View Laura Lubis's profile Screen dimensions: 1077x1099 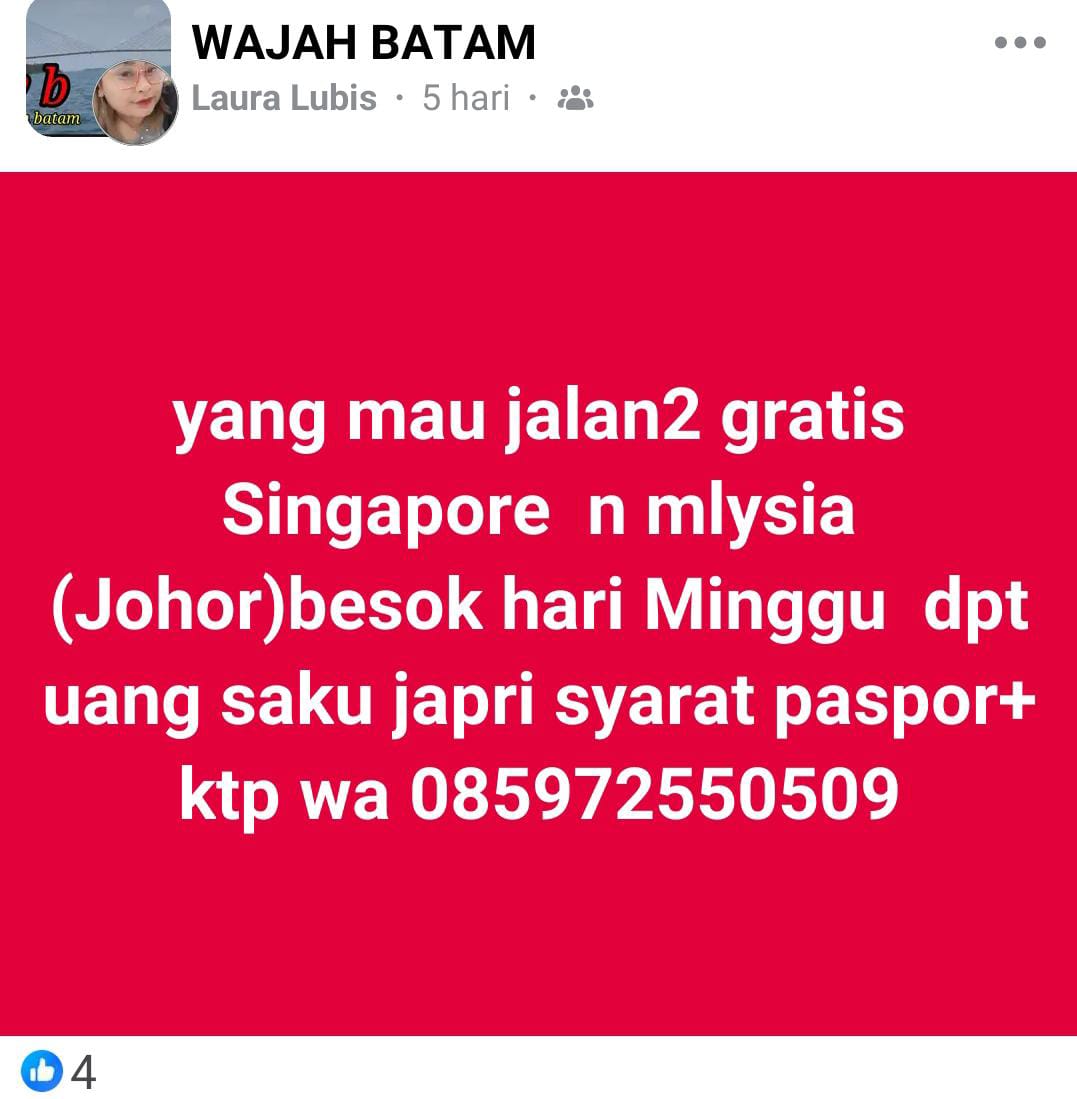[x=284, y=98]
